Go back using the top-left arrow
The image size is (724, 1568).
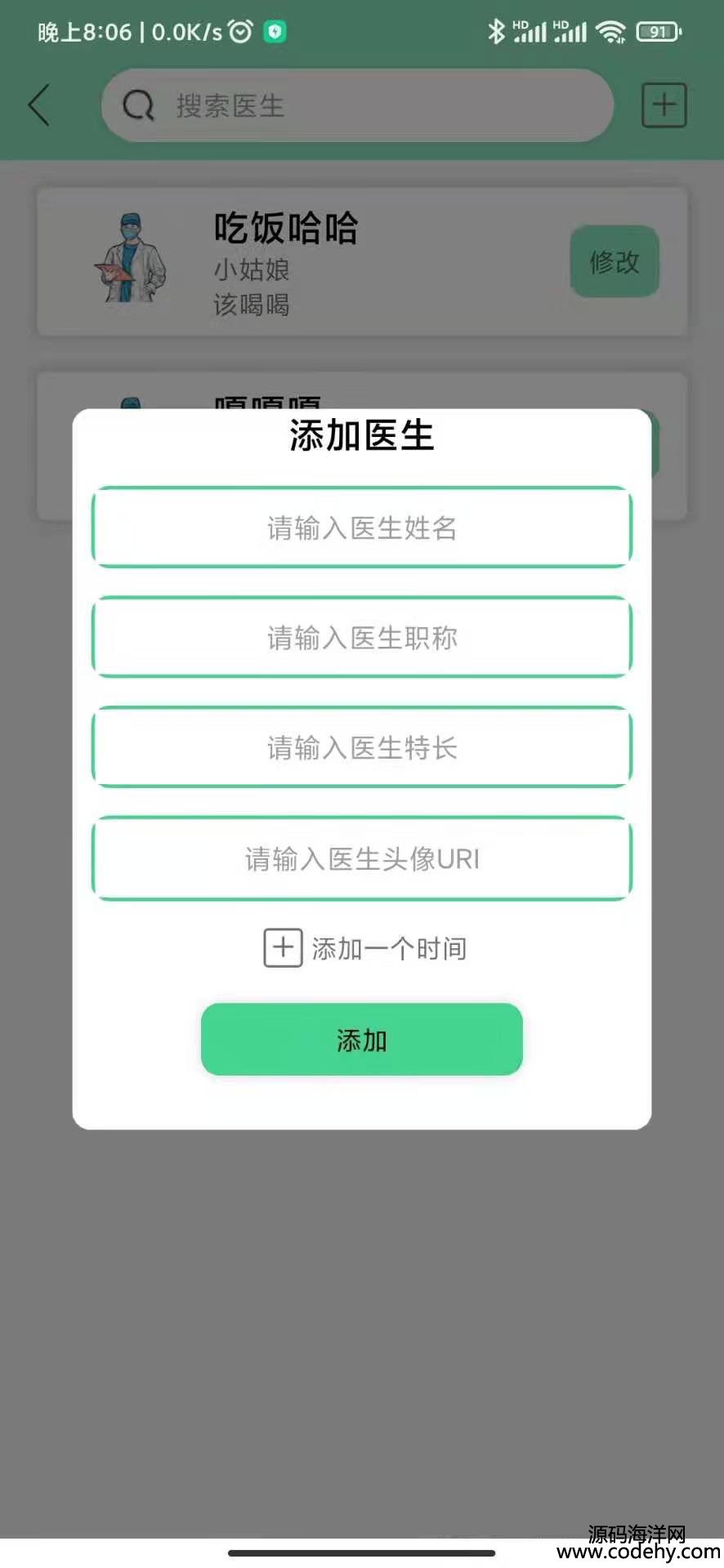[x=39, y=105]
